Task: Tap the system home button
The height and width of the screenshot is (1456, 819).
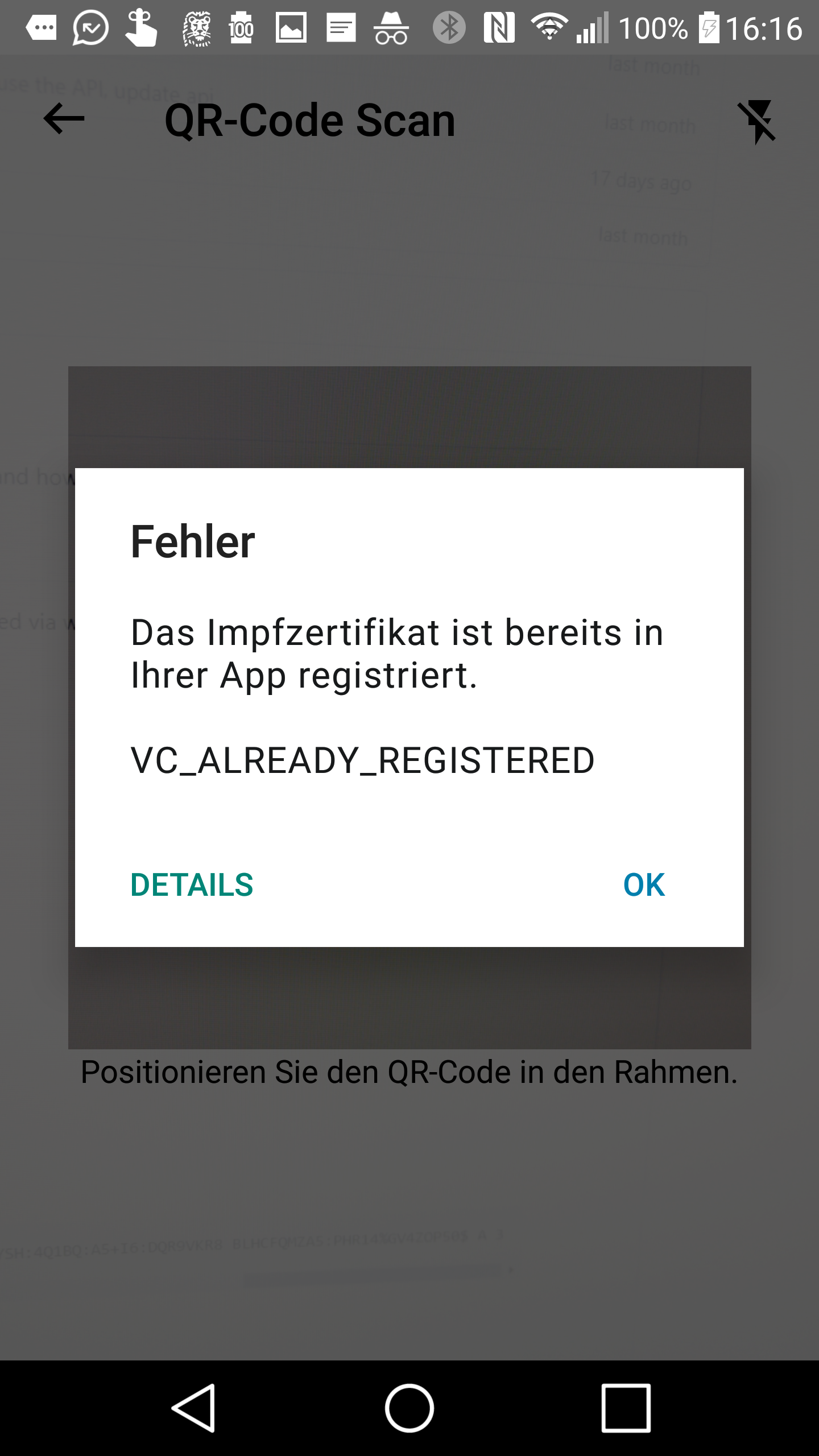Action: point(409,1408)
